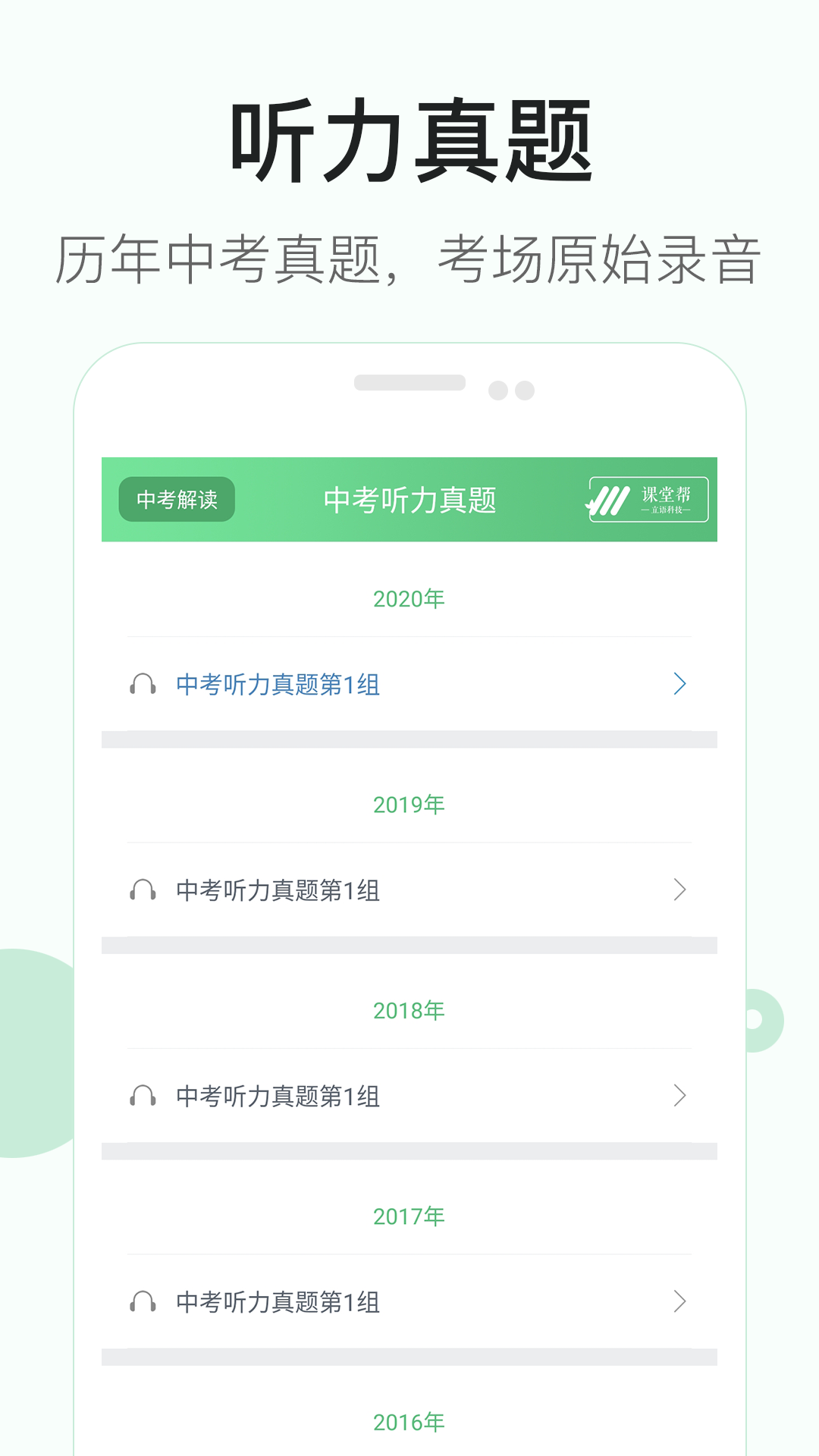Select the 2018年 year label
The image size is (819, 1456).
[409, 1009]
